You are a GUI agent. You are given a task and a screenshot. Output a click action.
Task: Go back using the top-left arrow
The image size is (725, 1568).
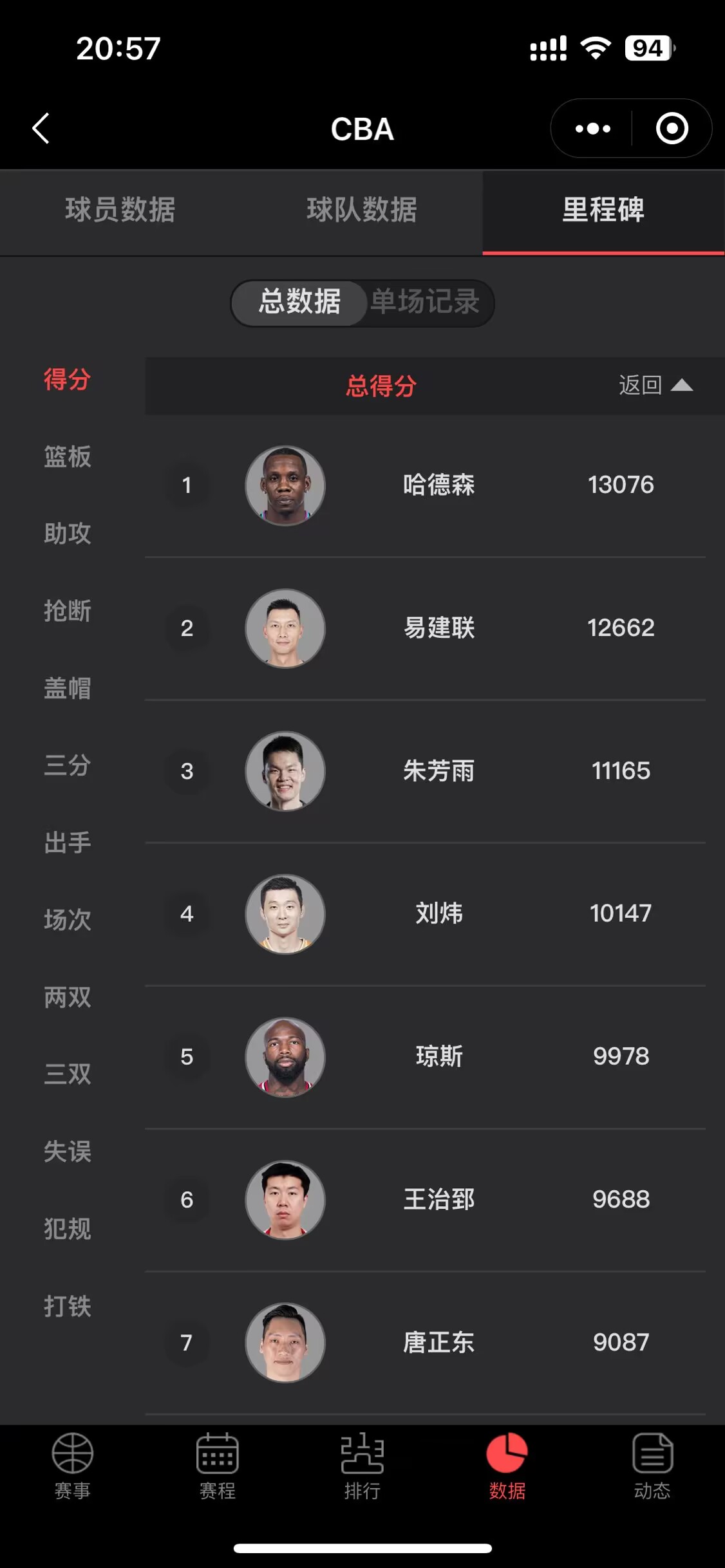[x=41, y=128]
